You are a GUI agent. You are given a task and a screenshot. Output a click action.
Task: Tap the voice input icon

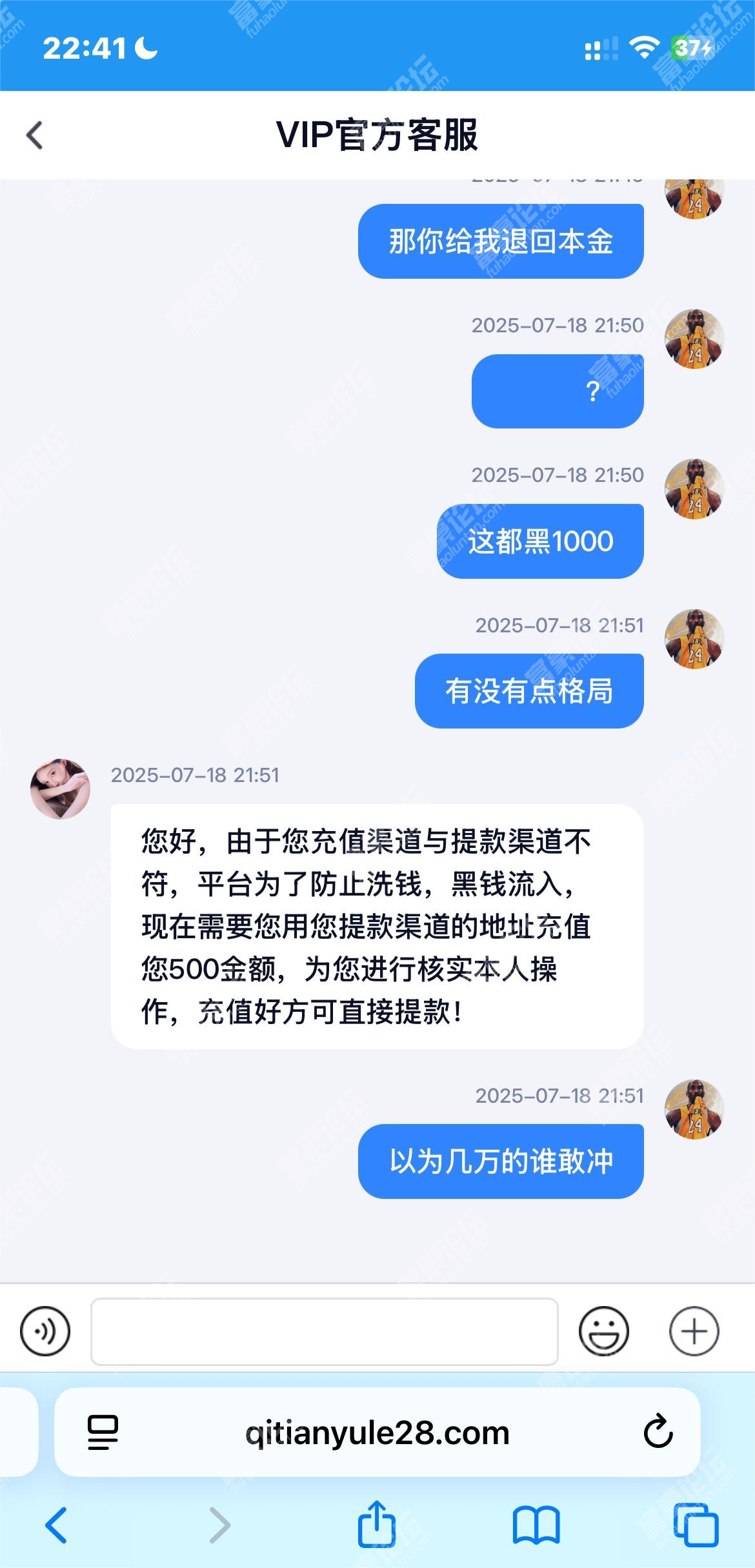[x=45, y=1331]
